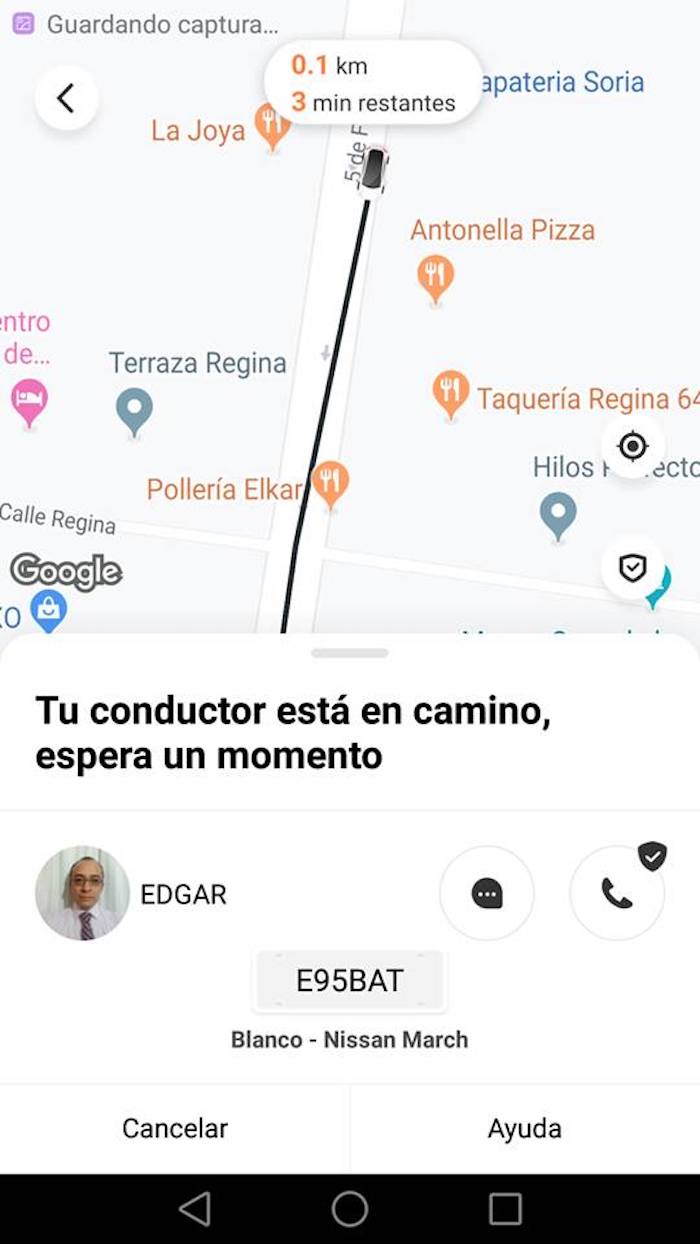700x1244 pixels.
Task: Send a chat message to Edgar
Action: (487, 893)
